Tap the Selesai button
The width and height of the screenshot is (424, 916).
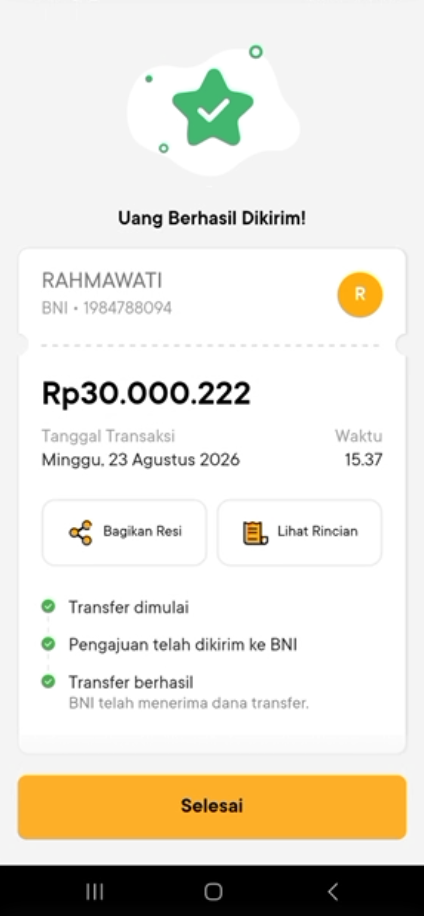[212, 806]
